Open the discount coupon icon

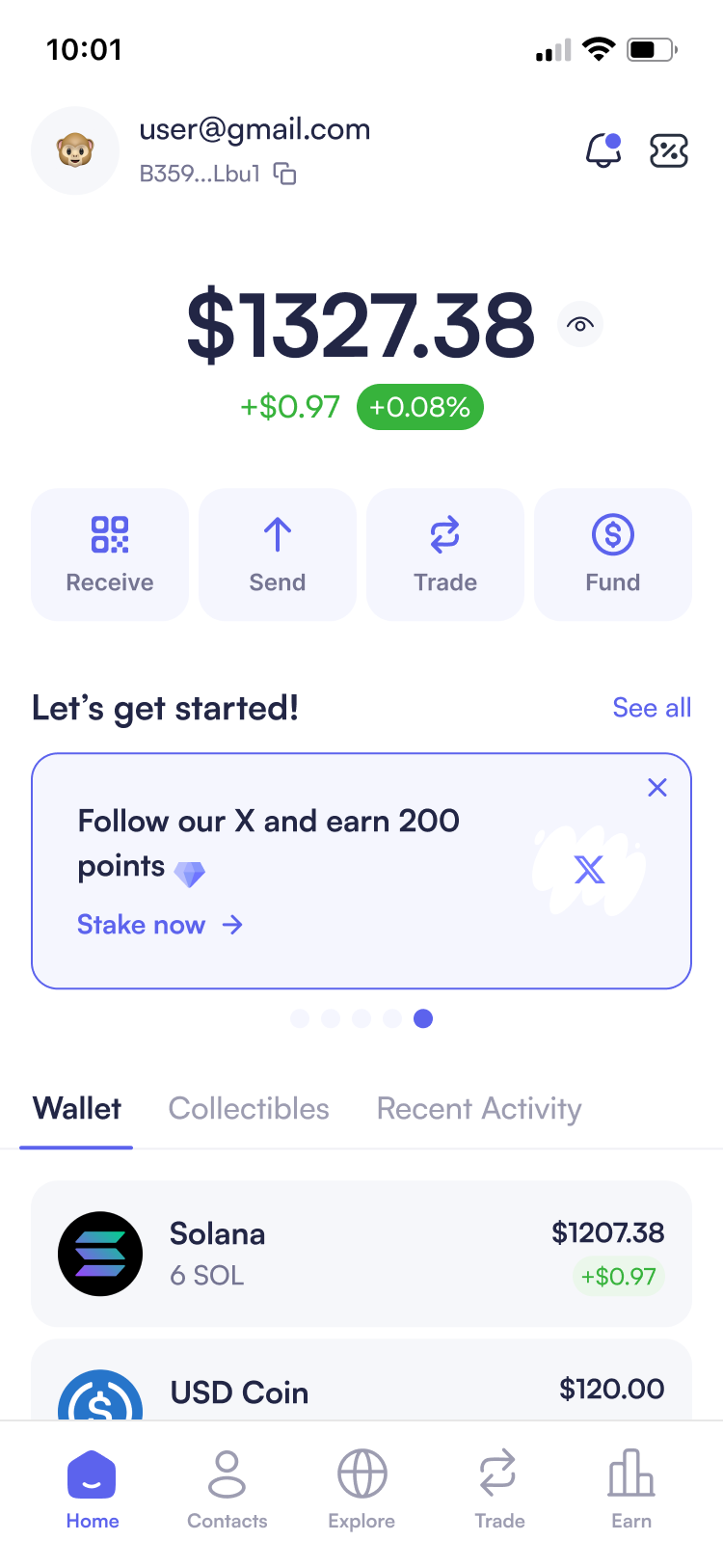668,150
